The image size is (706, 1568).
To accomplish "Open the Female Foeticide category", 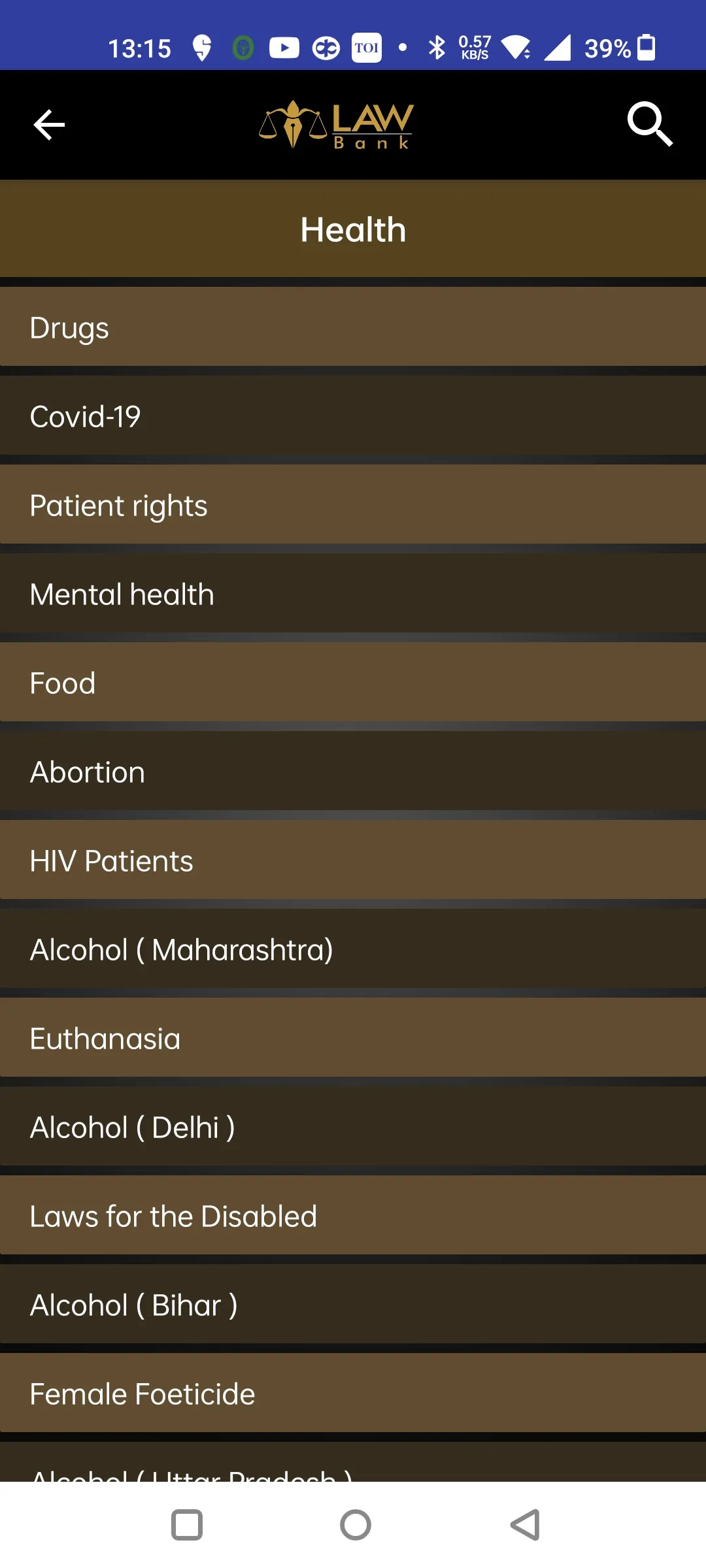I will [353, 1393].
